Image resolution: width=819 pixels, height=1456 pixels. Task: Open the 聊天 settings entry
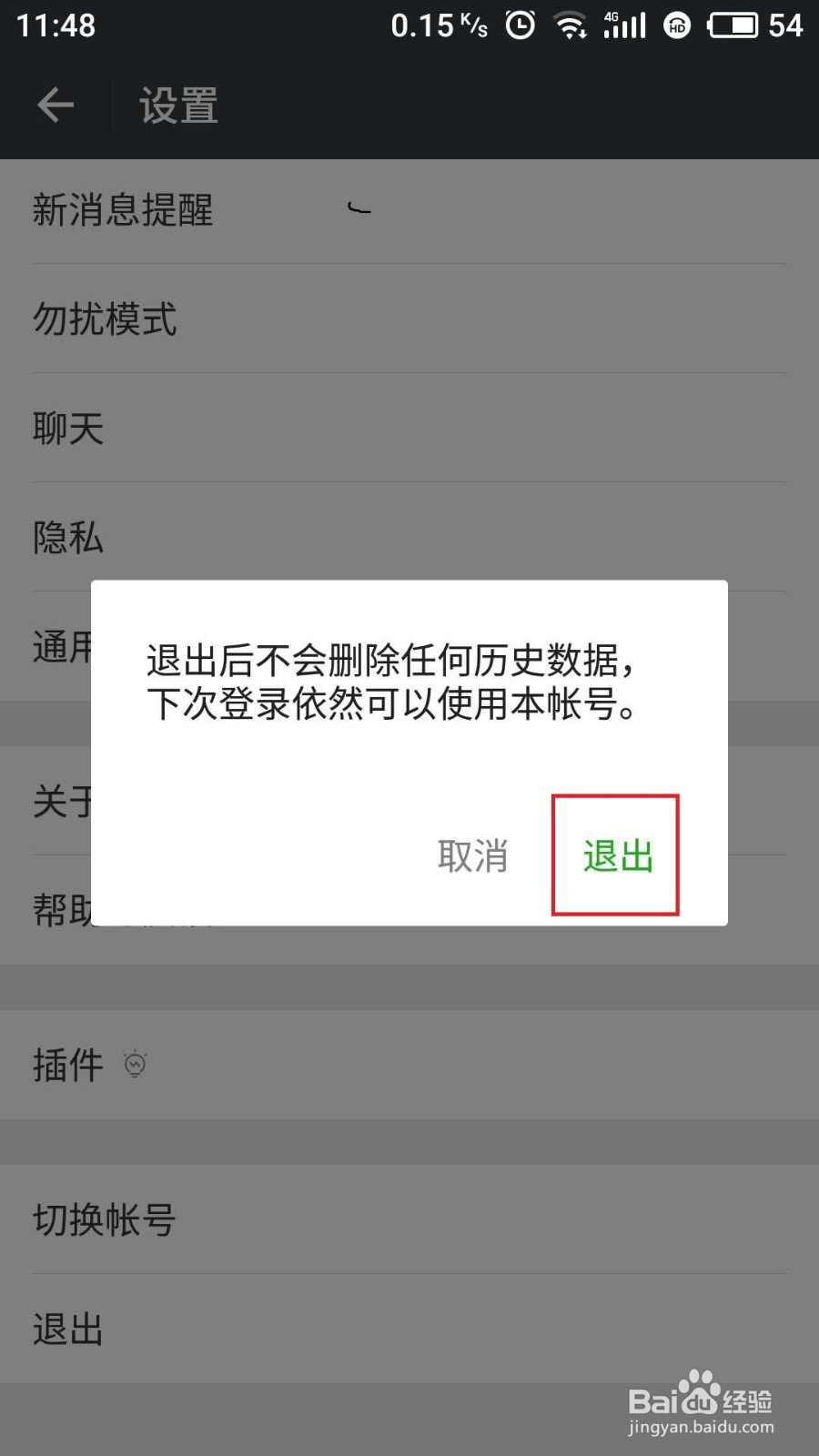tap(68, 429)
